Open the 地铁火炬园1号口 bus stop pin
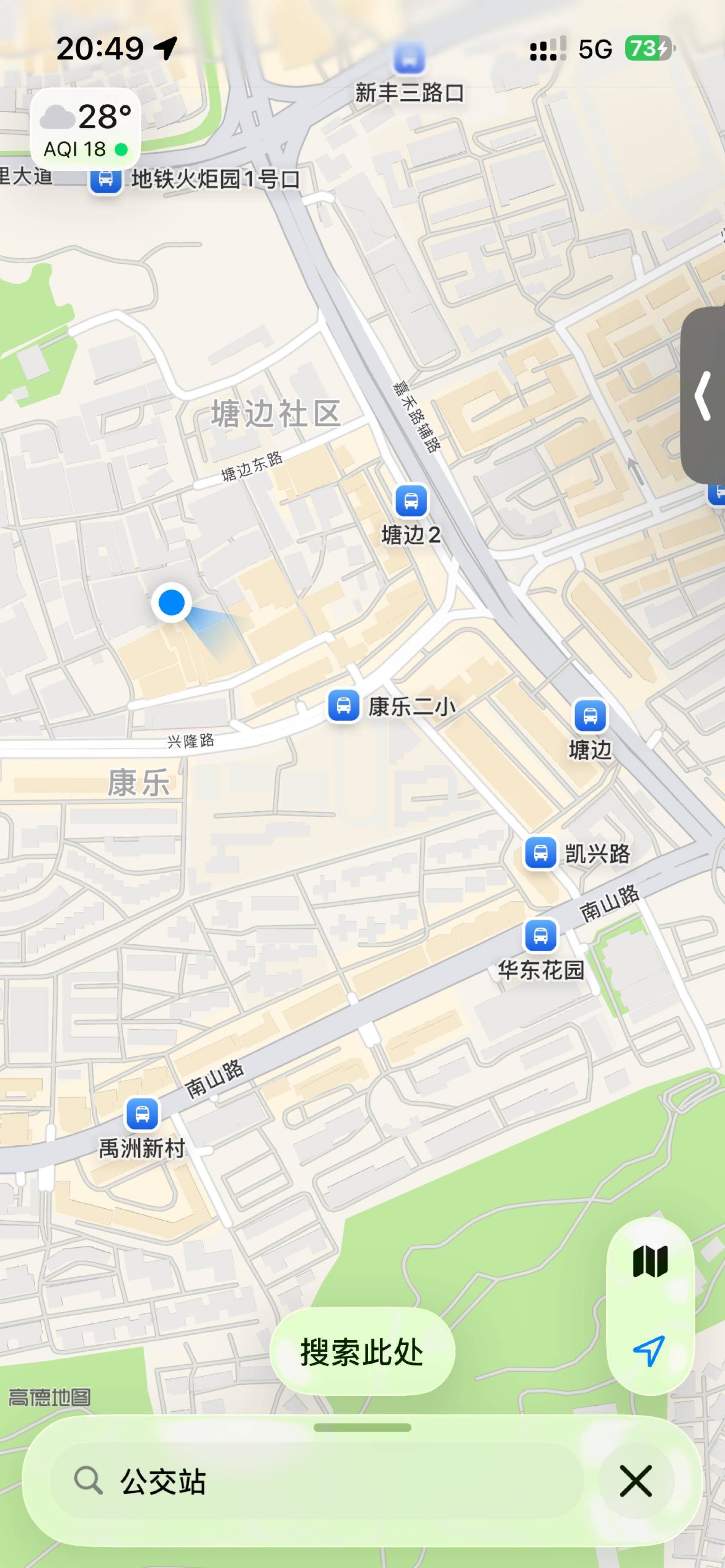The image size is (725, 1568). [106, 179]
